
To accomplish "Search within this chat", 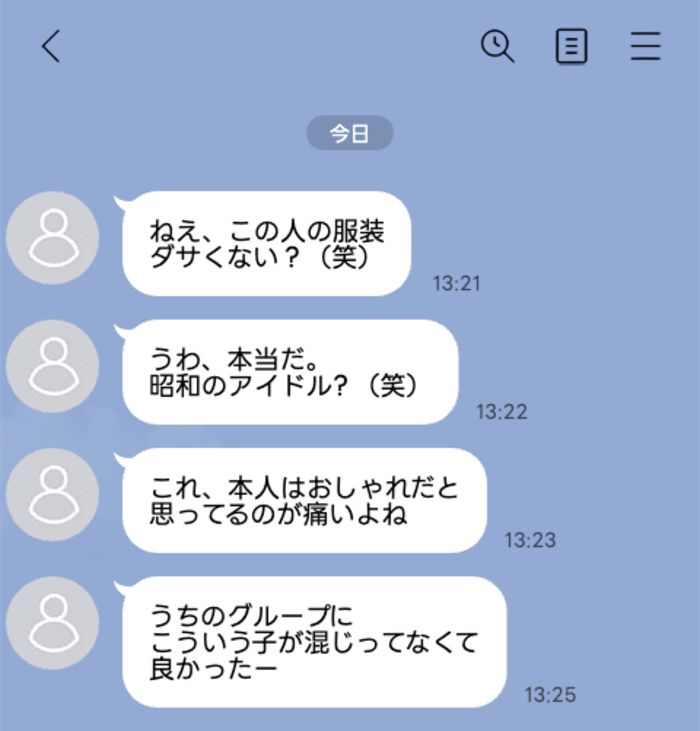I will point(497,46).
